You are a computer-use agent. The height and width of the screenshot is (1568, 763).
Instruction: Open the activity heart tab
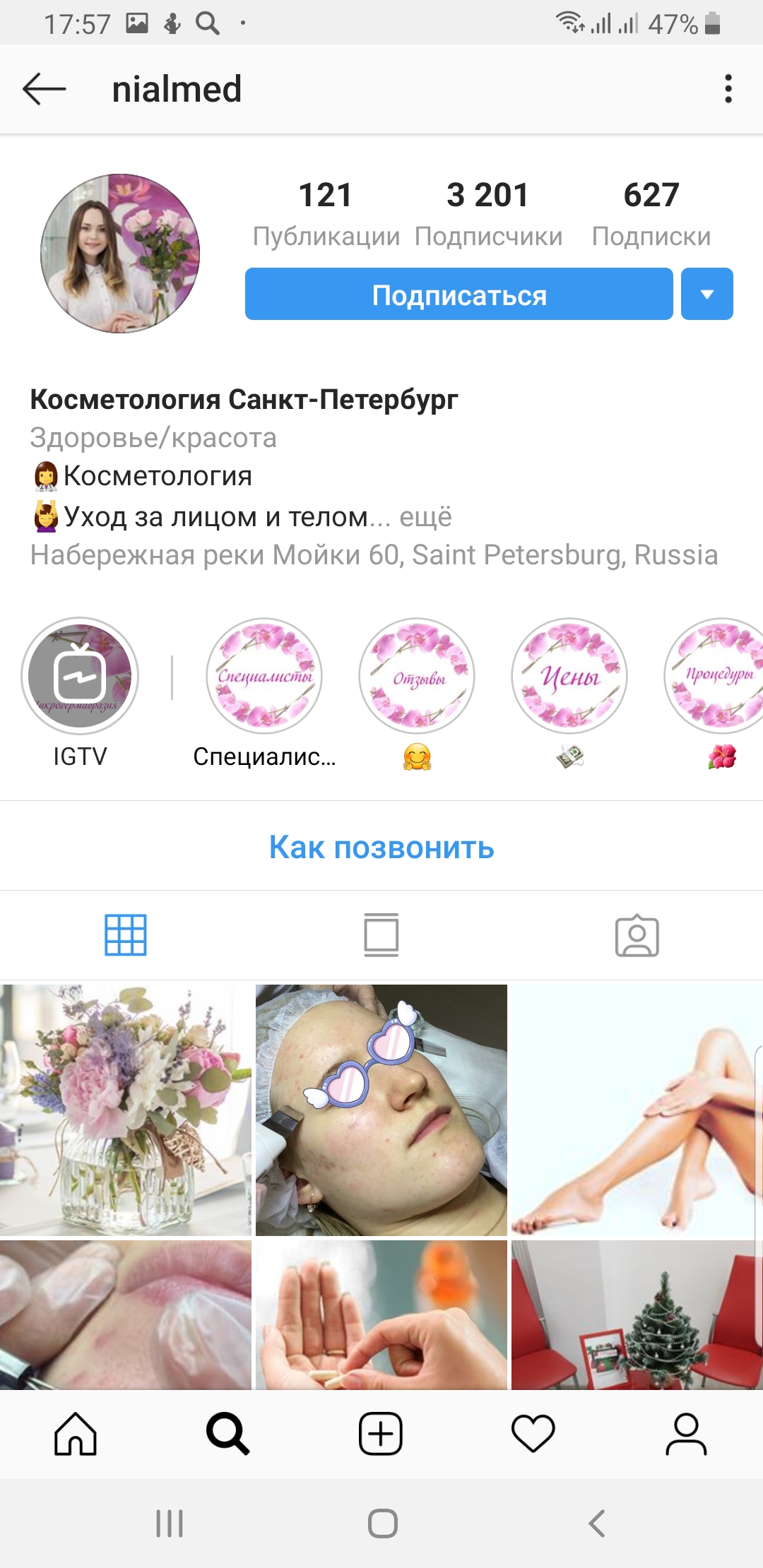coord(533,1434)
